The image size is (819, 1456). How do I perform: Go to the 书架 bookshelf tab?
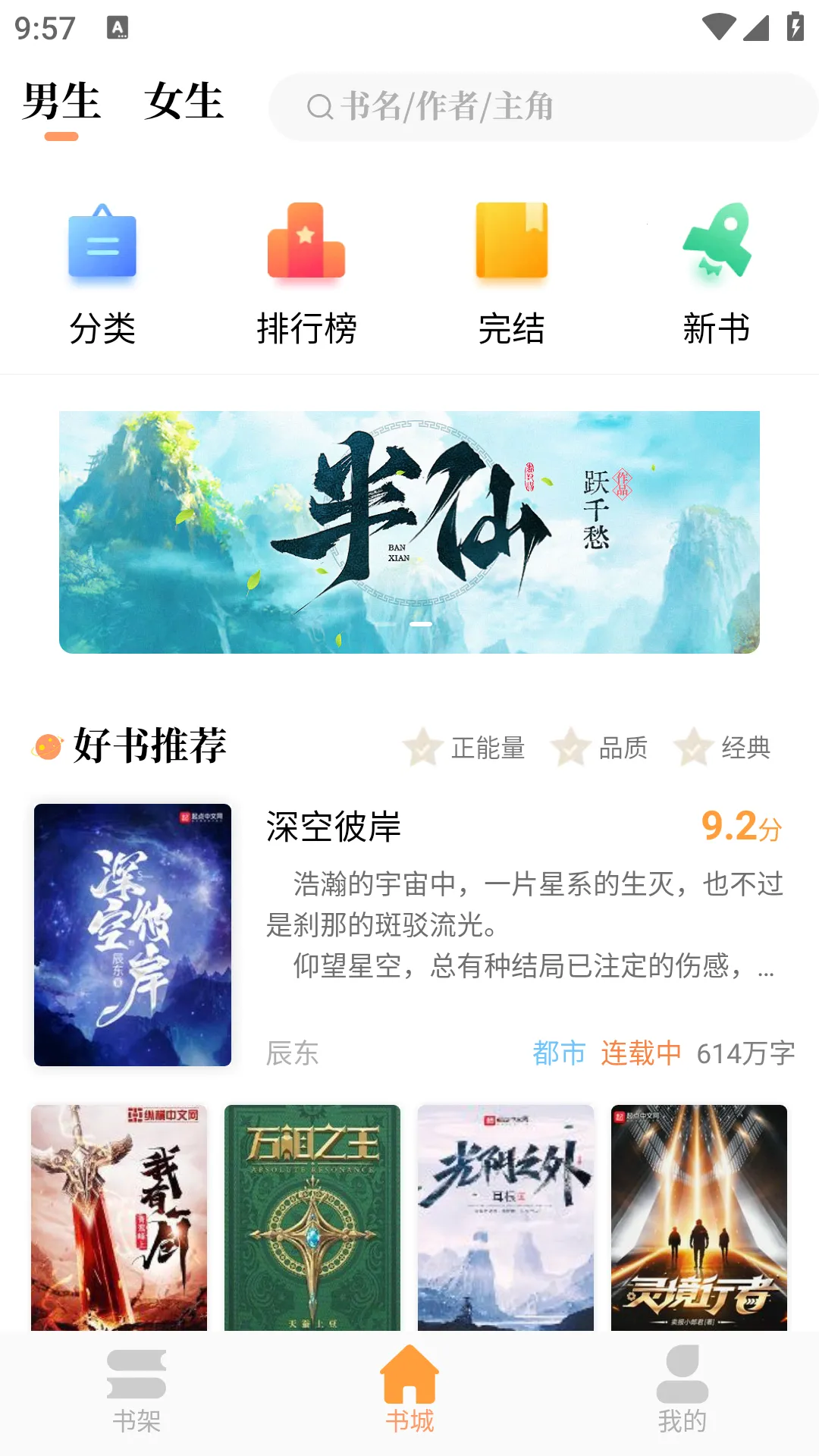point(136,1392)
